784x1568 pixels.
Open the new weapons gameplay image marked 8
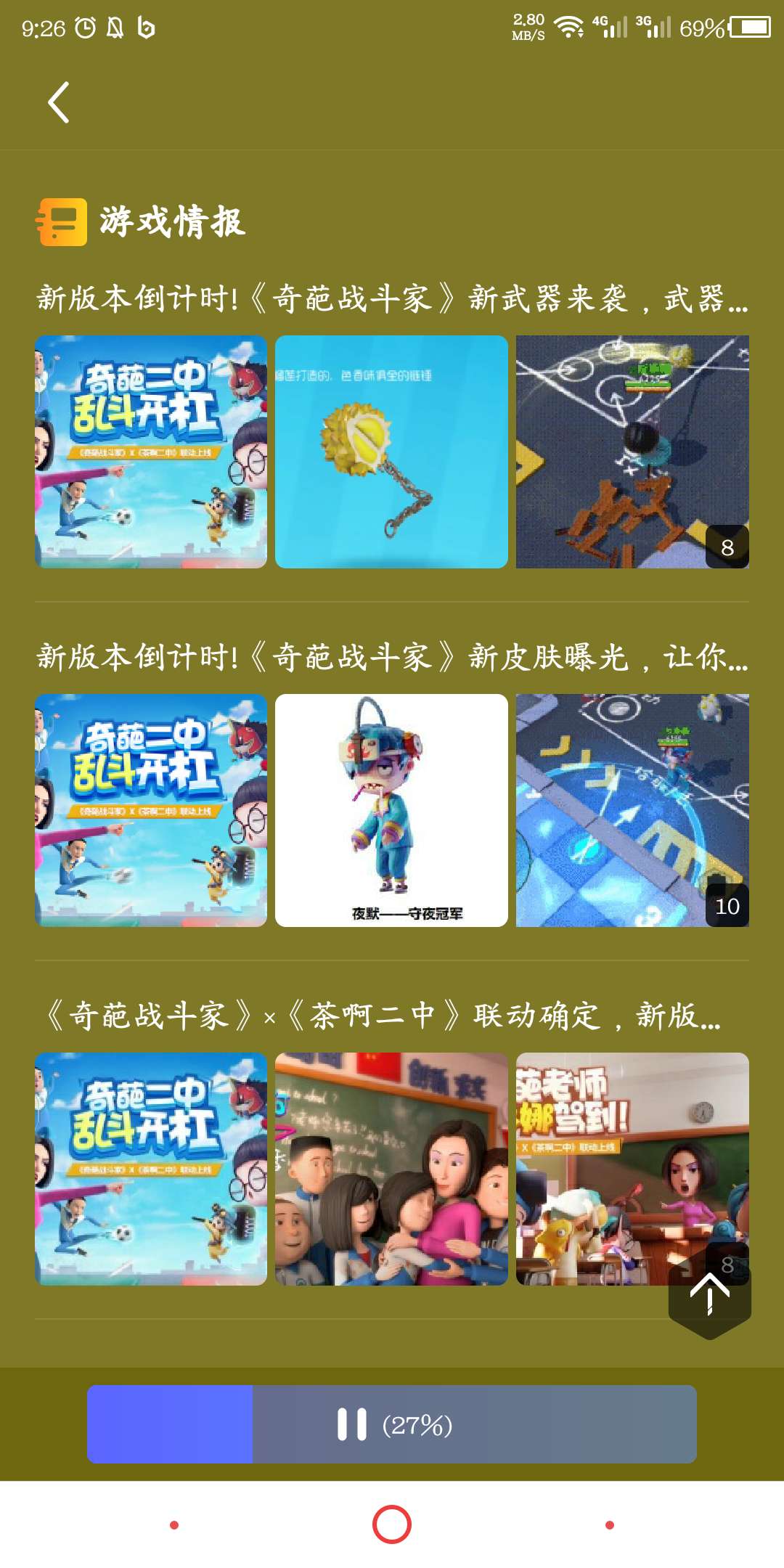pyautogui.click(x=632, y=452)
